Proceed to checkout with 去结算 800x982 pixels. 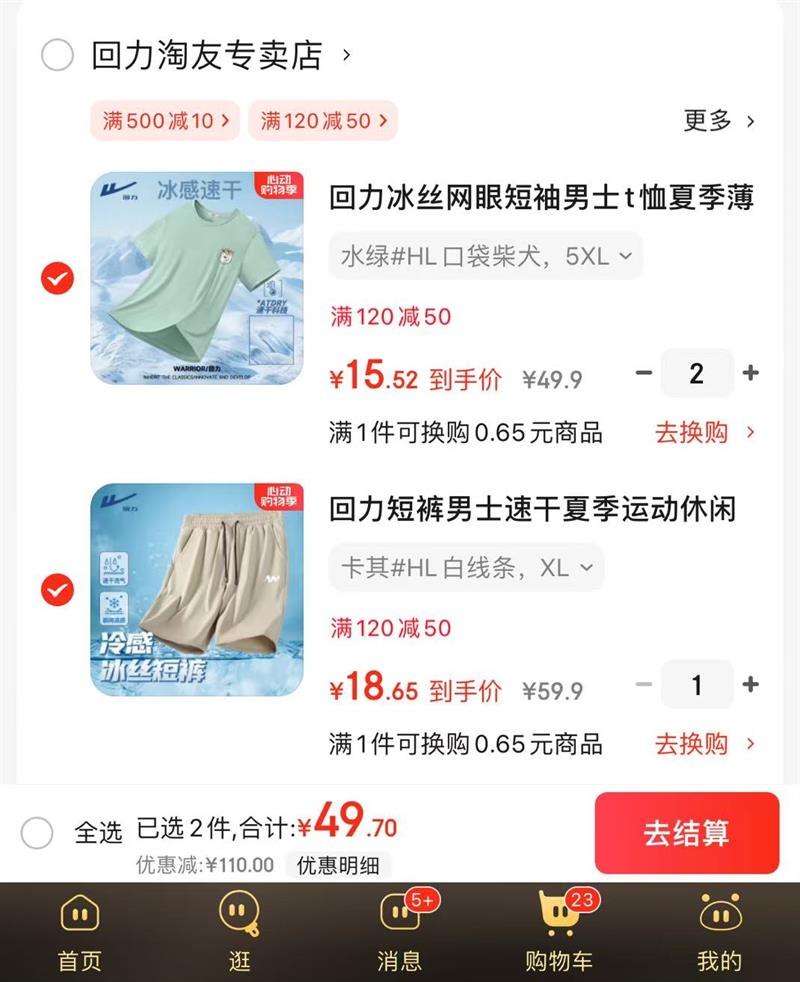click(686, 833)
